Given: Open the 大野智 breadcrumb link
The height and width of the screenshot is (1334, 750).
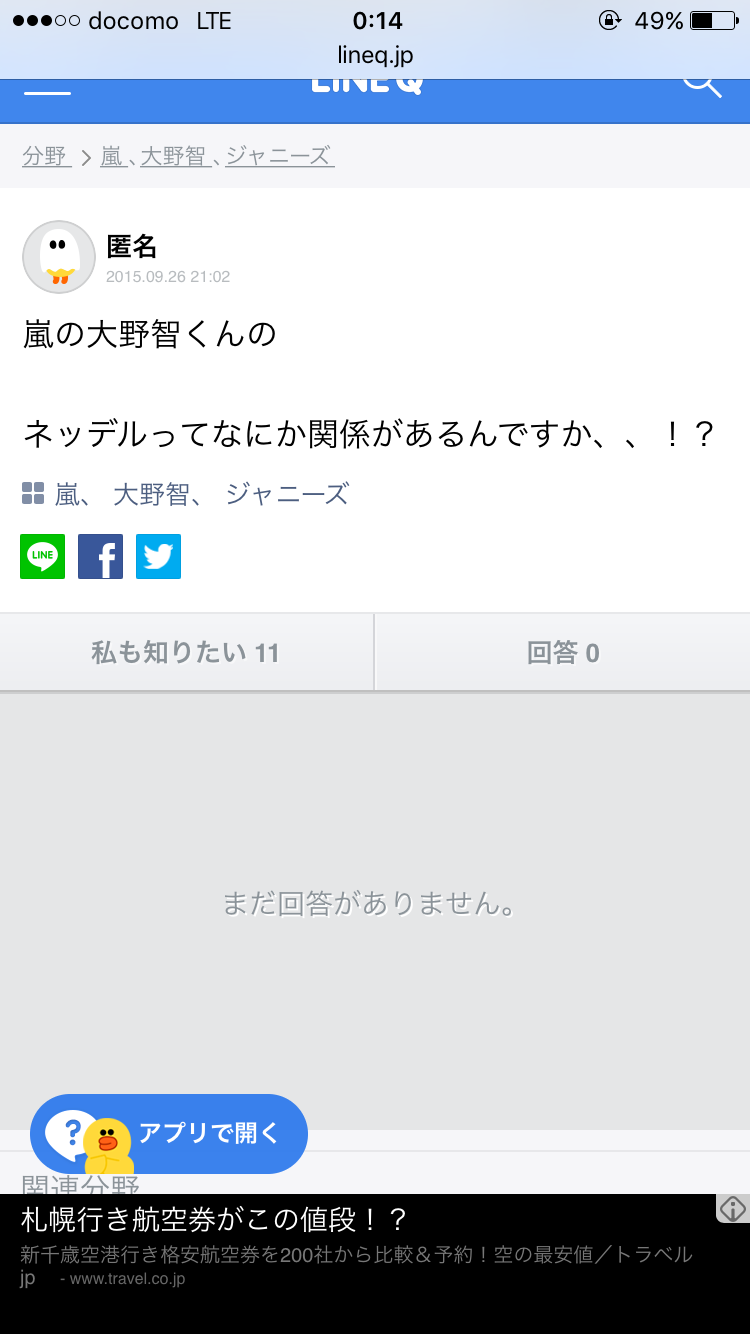Looking at the screenshot, I should click(x=173, y=156).
